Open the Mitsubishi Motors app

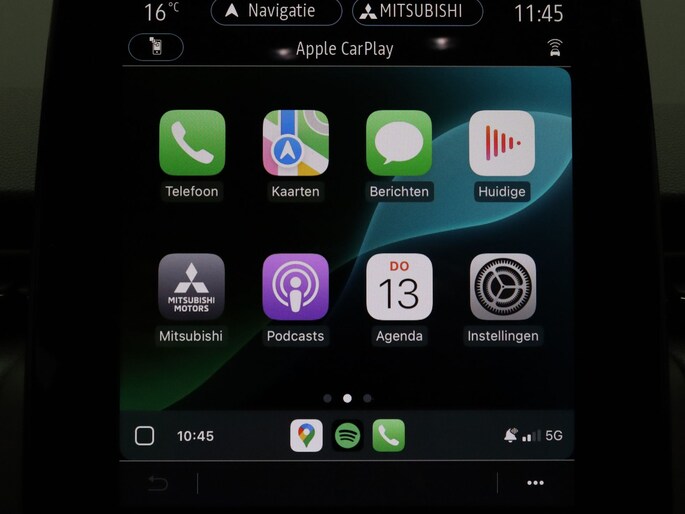point(191,287)
